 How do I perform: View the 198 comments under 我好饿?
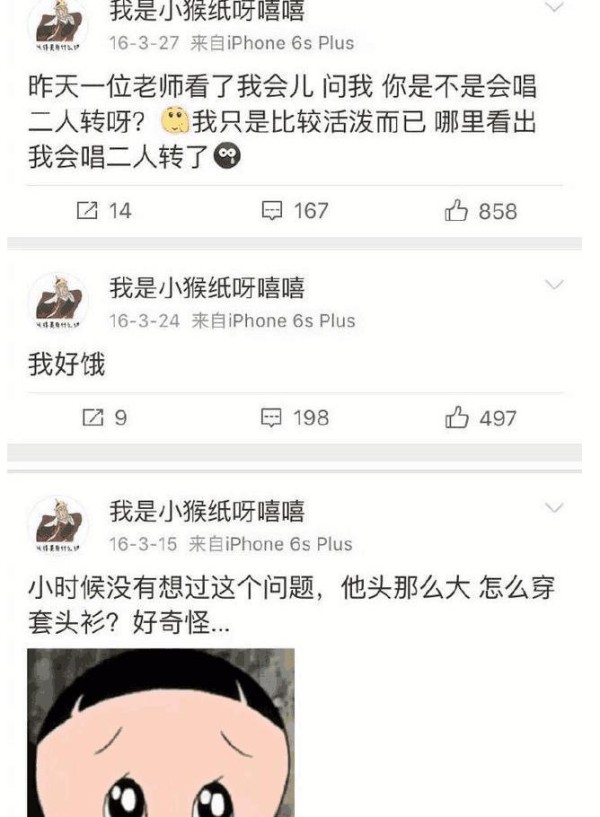point(295,417)
